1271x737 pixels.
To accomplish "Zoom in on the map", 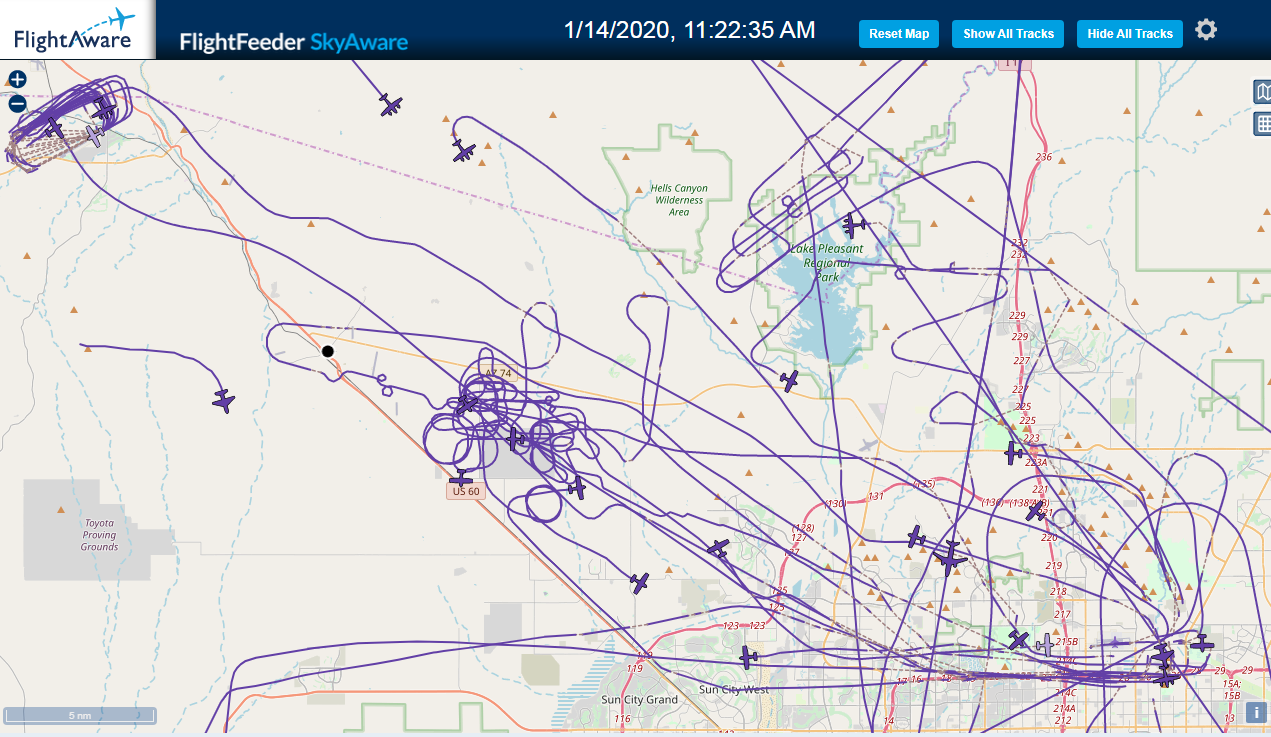I will (x=17, y=80).
